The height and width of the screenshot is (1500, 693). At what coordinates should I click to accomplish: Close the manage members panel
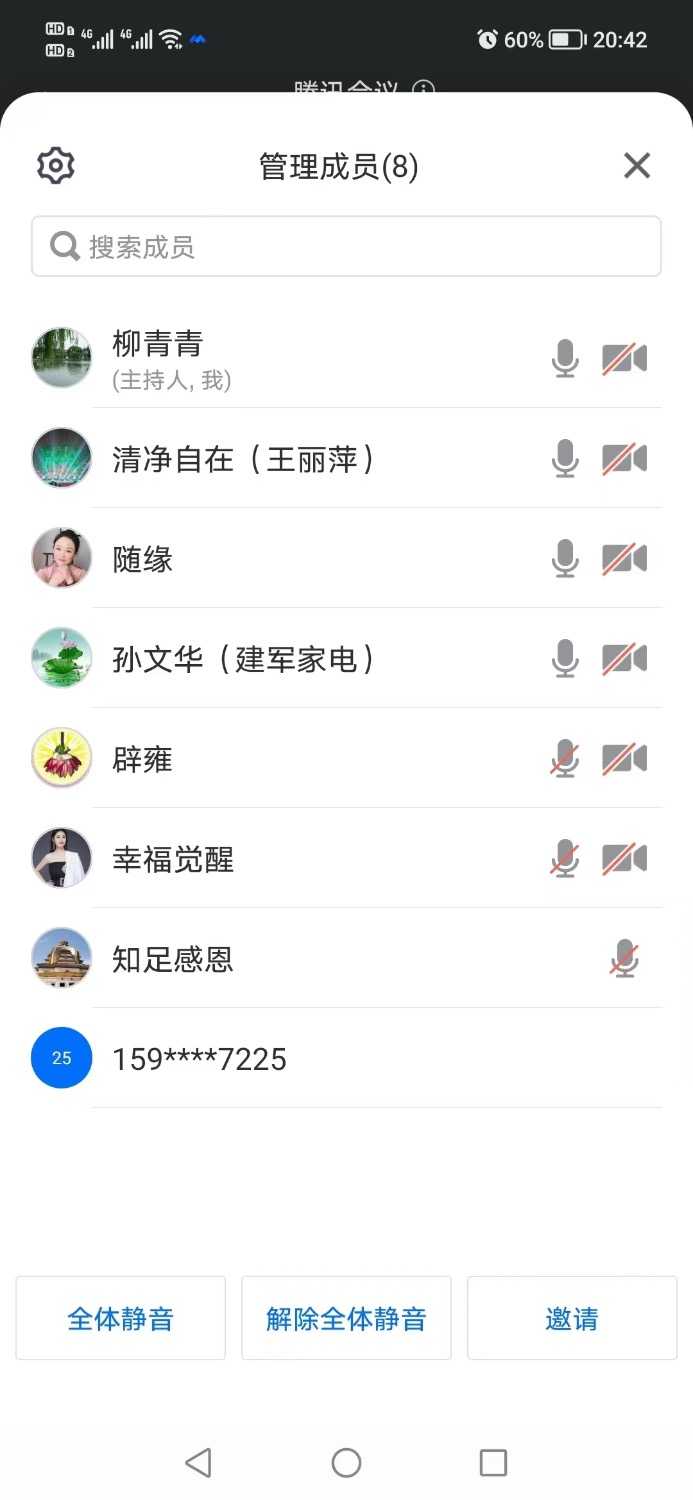pos(637,166)
